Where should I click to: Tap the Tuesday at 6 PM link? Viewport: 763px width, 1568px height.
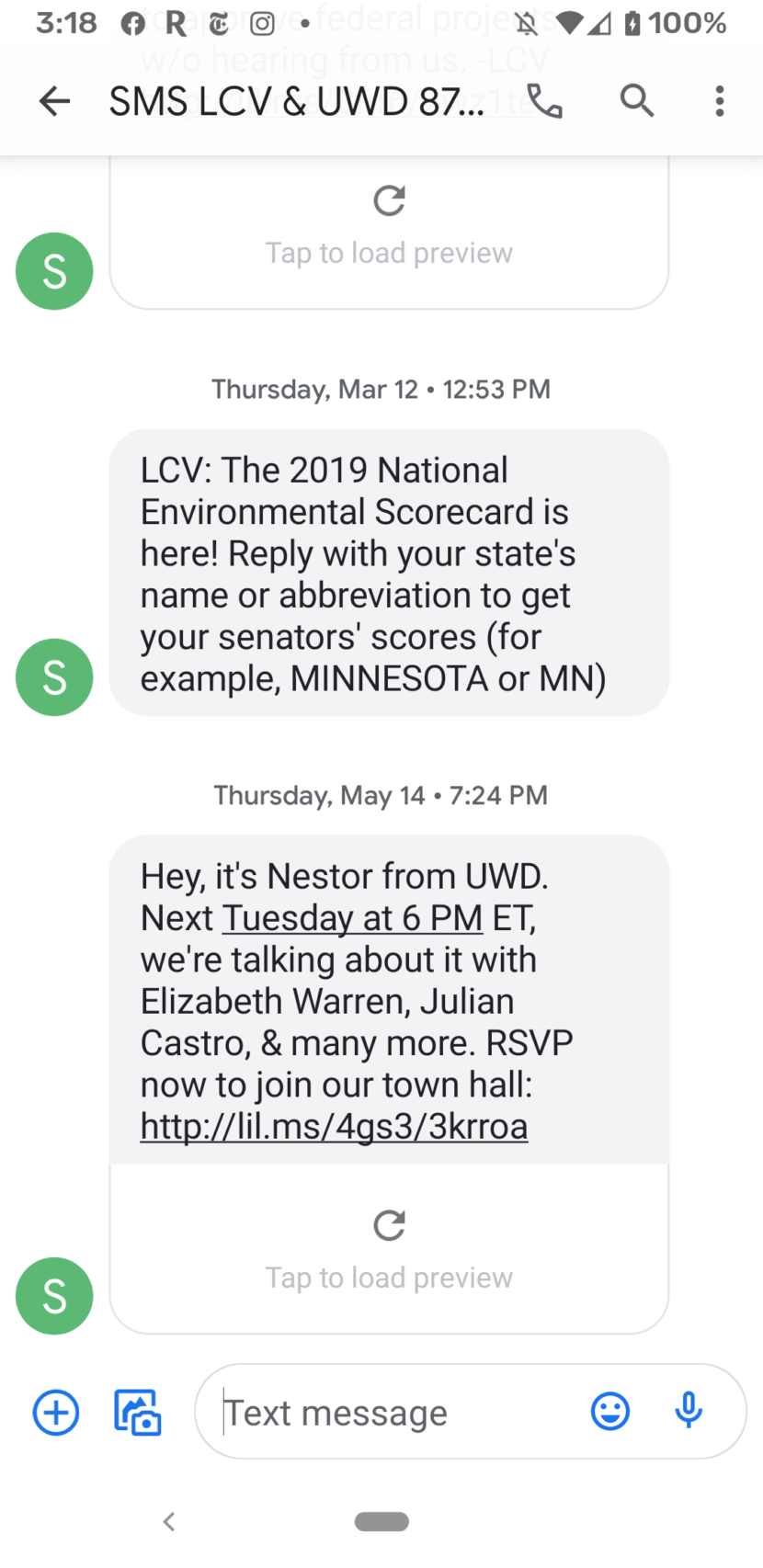[352, 918]
